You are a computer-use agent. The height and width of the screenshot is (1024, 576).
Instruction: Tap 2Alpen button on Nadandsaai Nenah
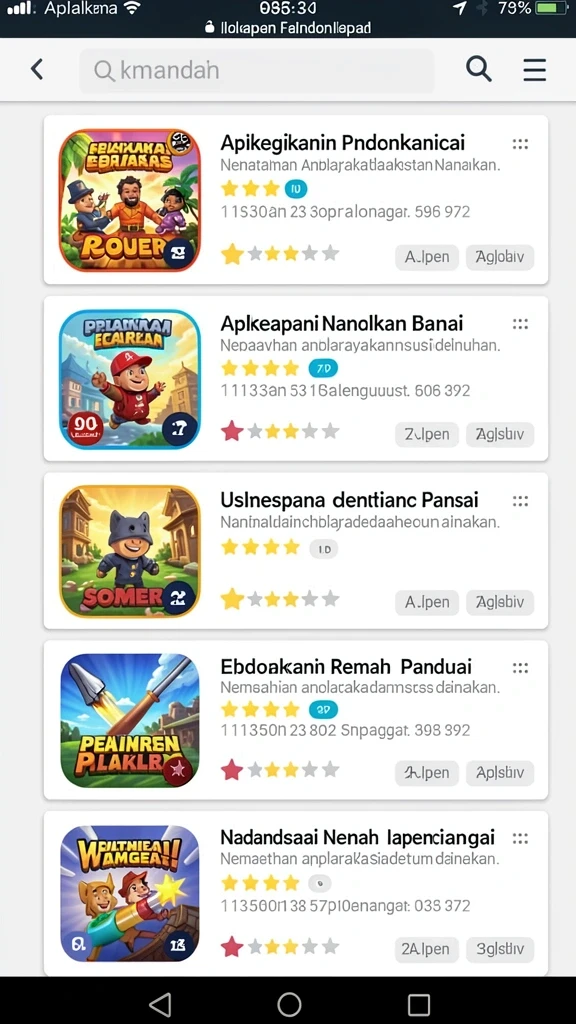click(426, 950)
